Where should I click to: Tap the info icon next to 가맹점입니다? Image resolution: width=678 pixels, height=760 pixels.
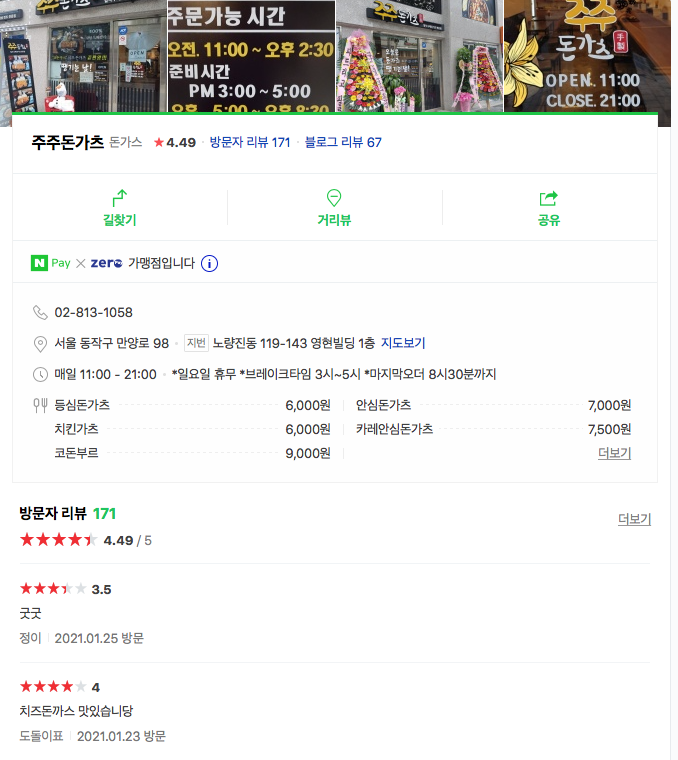click(x=209, y=264)
